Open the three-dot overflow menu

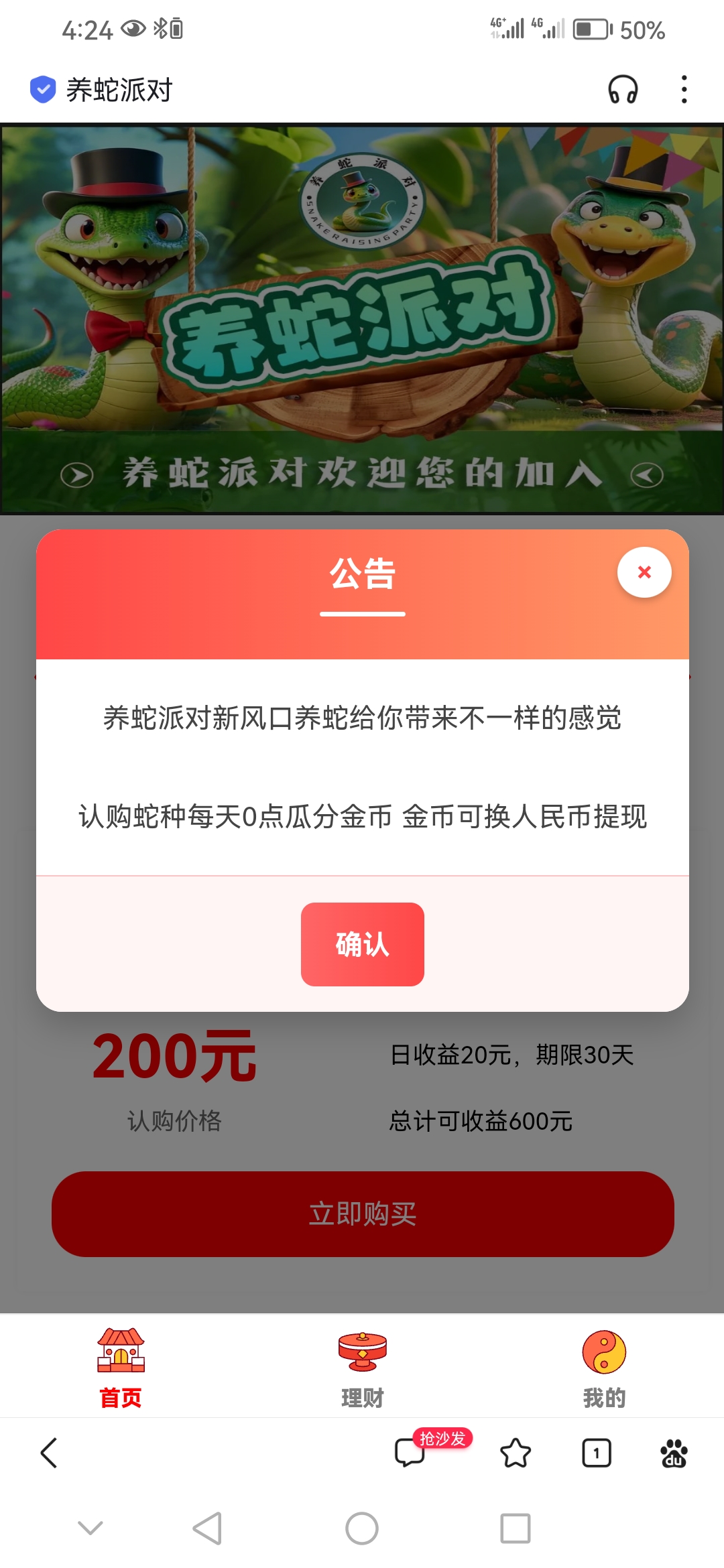[x=684, y=89]
